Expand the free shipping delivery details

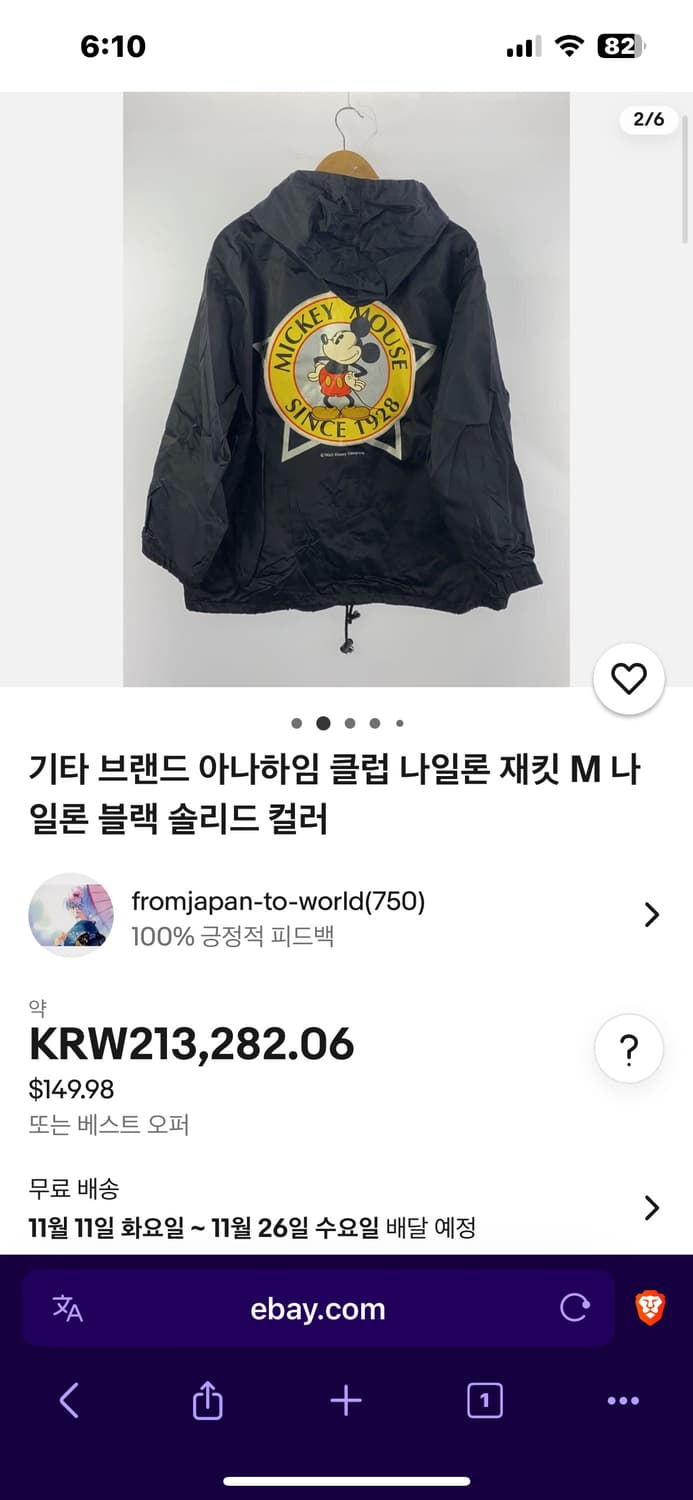(651, 1208)
